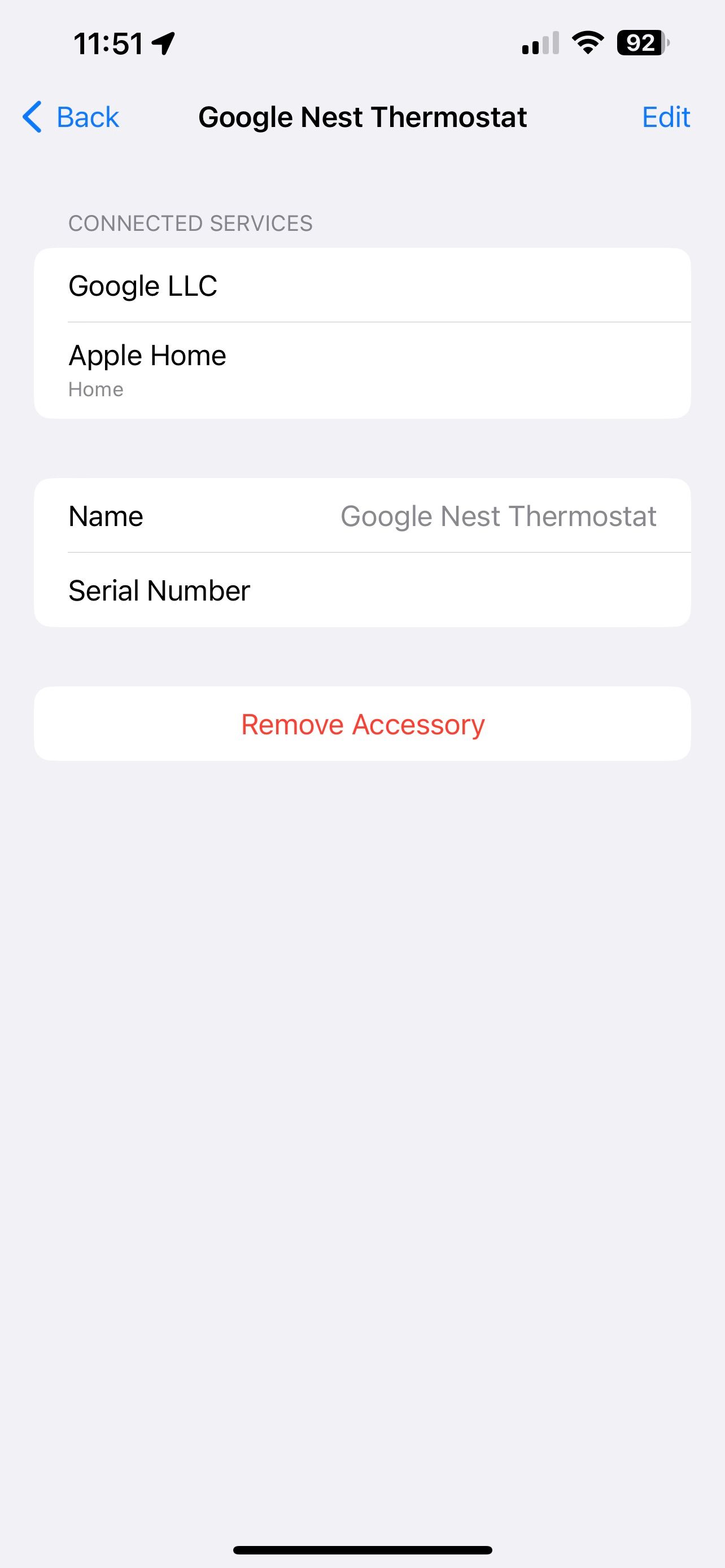Open the Google LLC connected service
725x1568 pixels.
(361, 286)
